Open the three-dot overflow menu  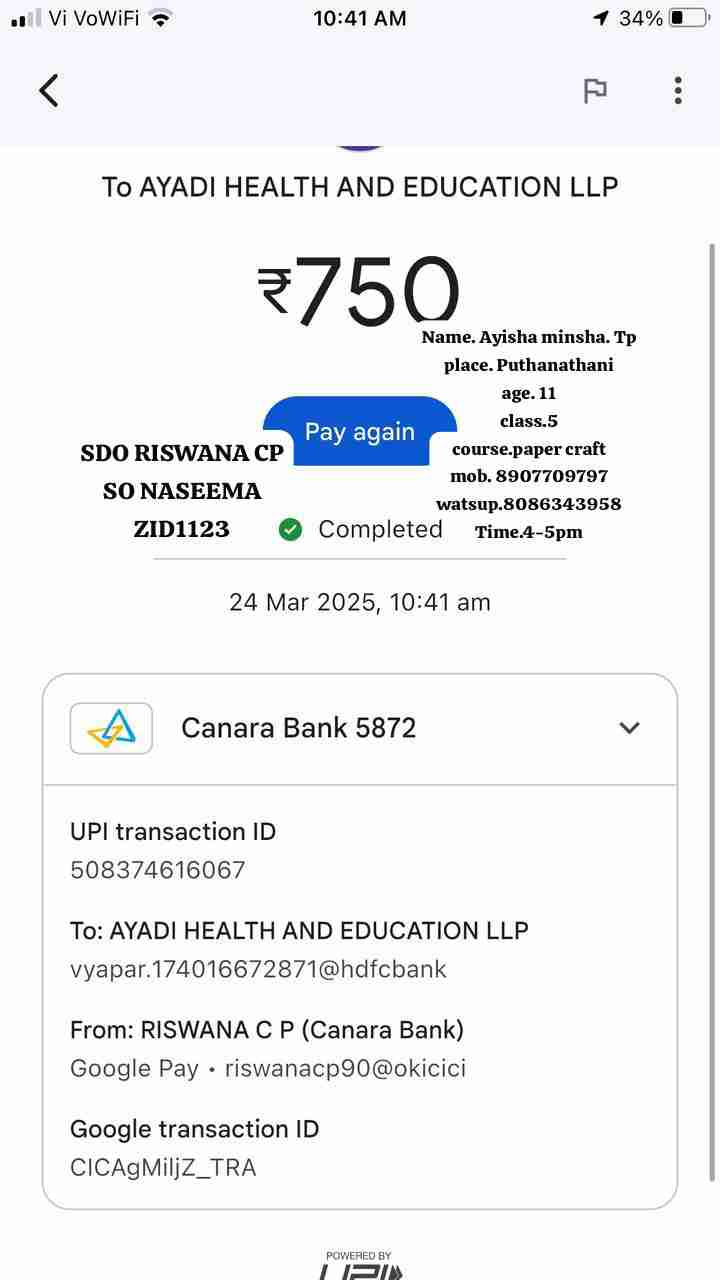pos(678,91)
